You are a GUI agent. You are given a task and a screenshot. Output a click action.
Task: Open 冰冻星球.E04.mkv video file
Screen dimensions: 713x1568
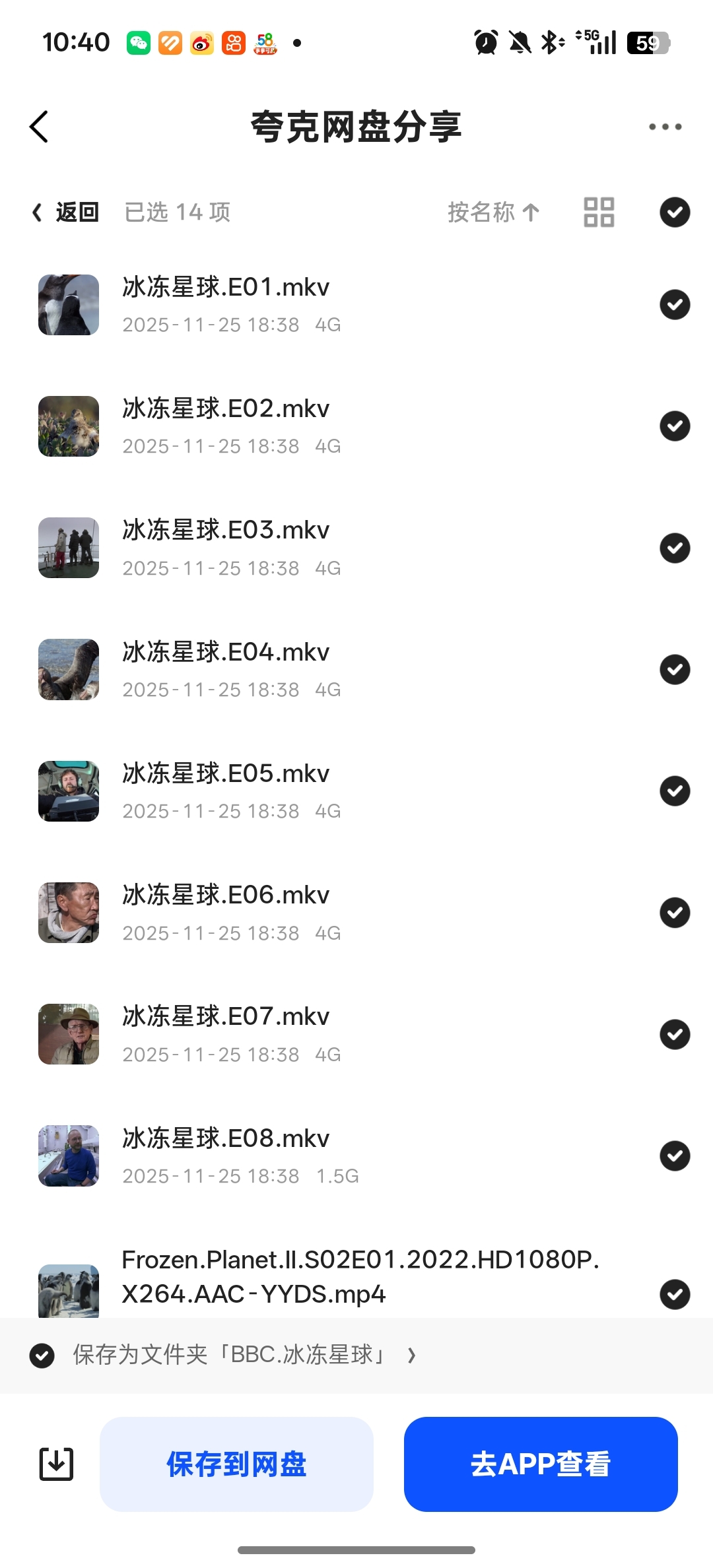[x=226, y=653]
